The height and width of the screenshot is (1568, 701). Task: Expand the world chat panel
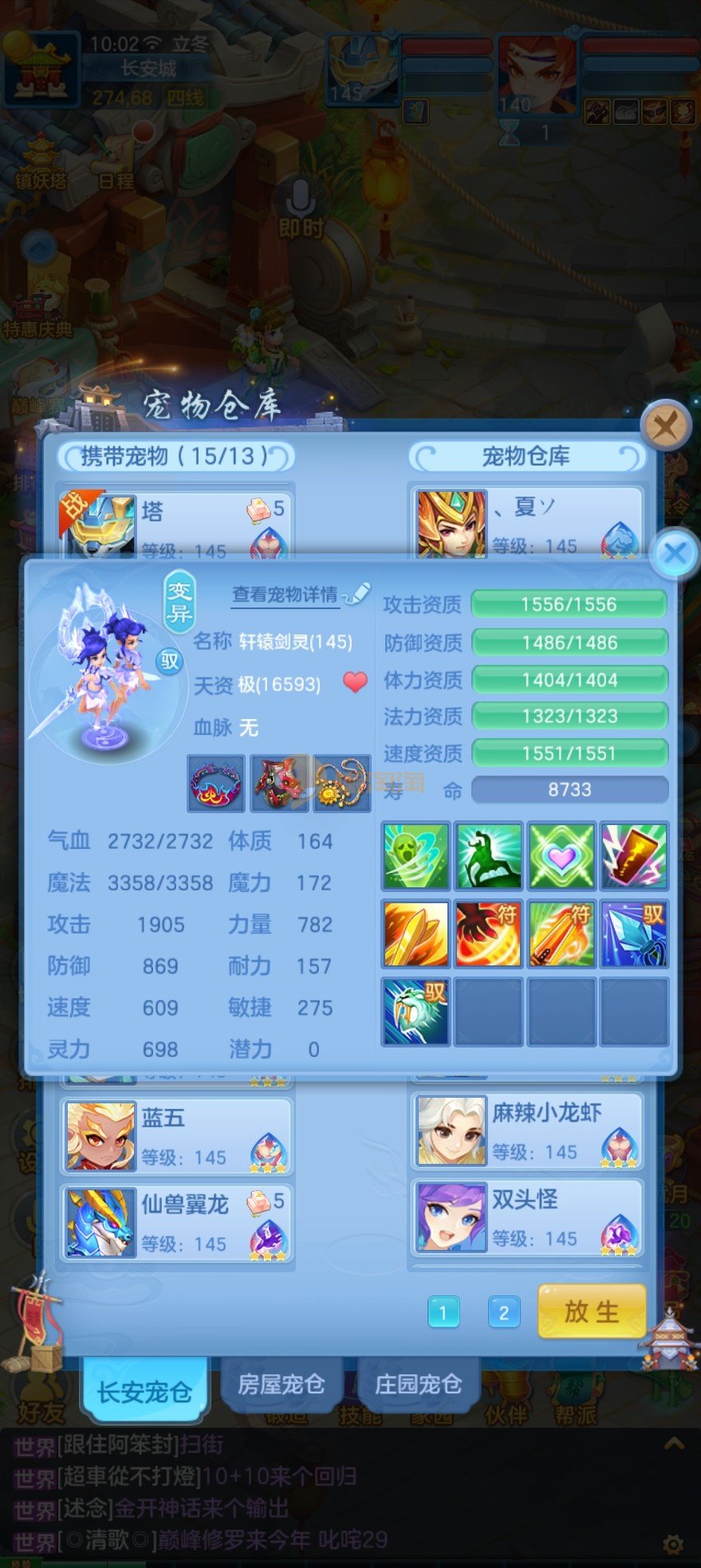click(x=674, y=1444)
